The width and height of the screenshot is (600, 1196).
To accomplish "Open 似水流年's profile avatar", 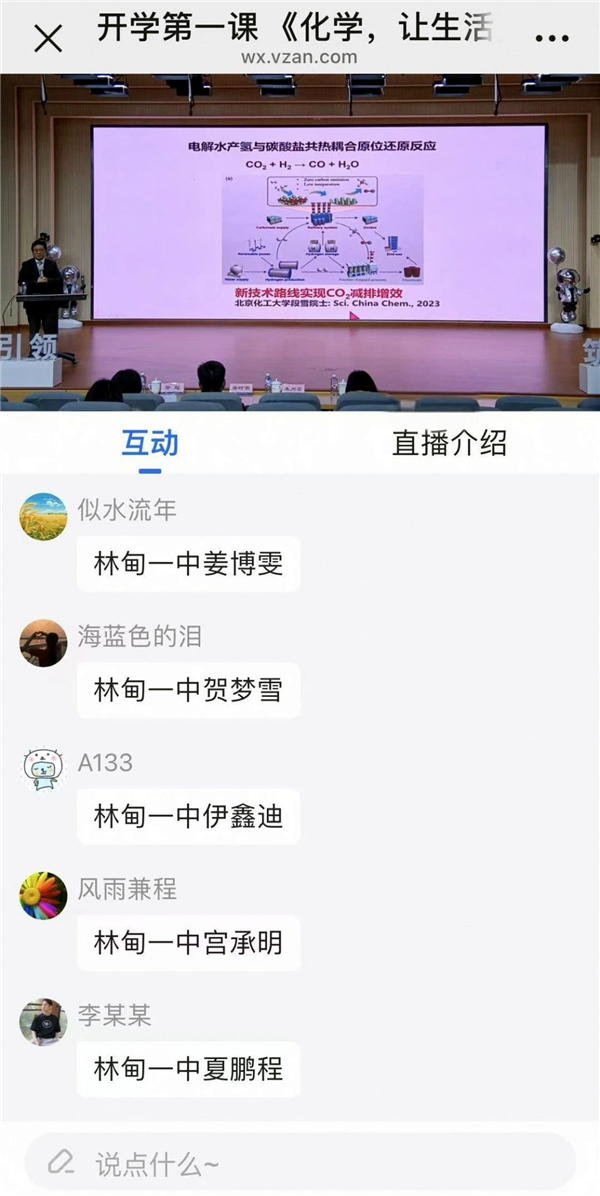I will [43, 517].
